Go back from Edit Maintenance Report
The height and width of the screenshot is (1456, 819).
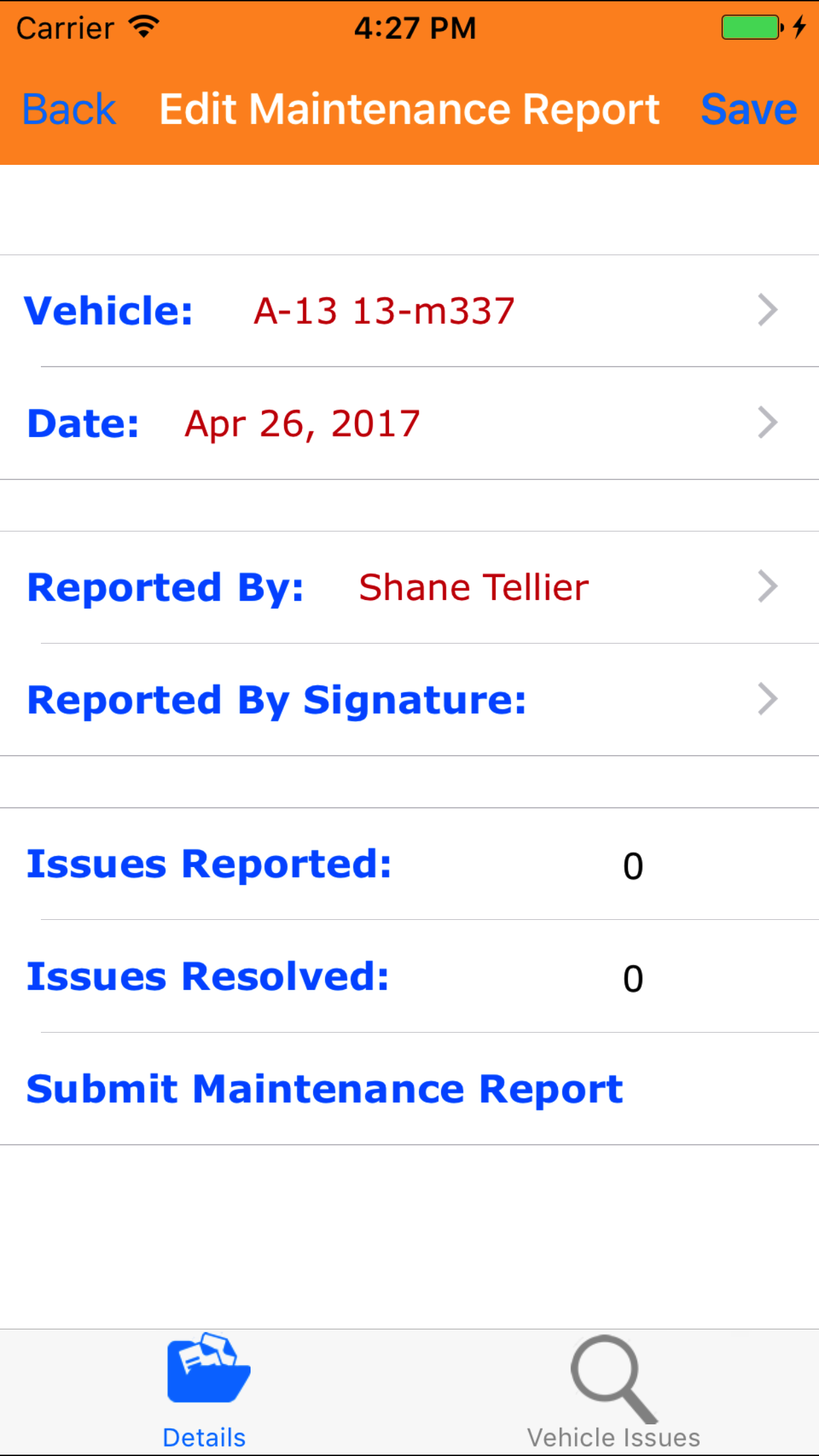pyautogui.click(x=69, y=109)
